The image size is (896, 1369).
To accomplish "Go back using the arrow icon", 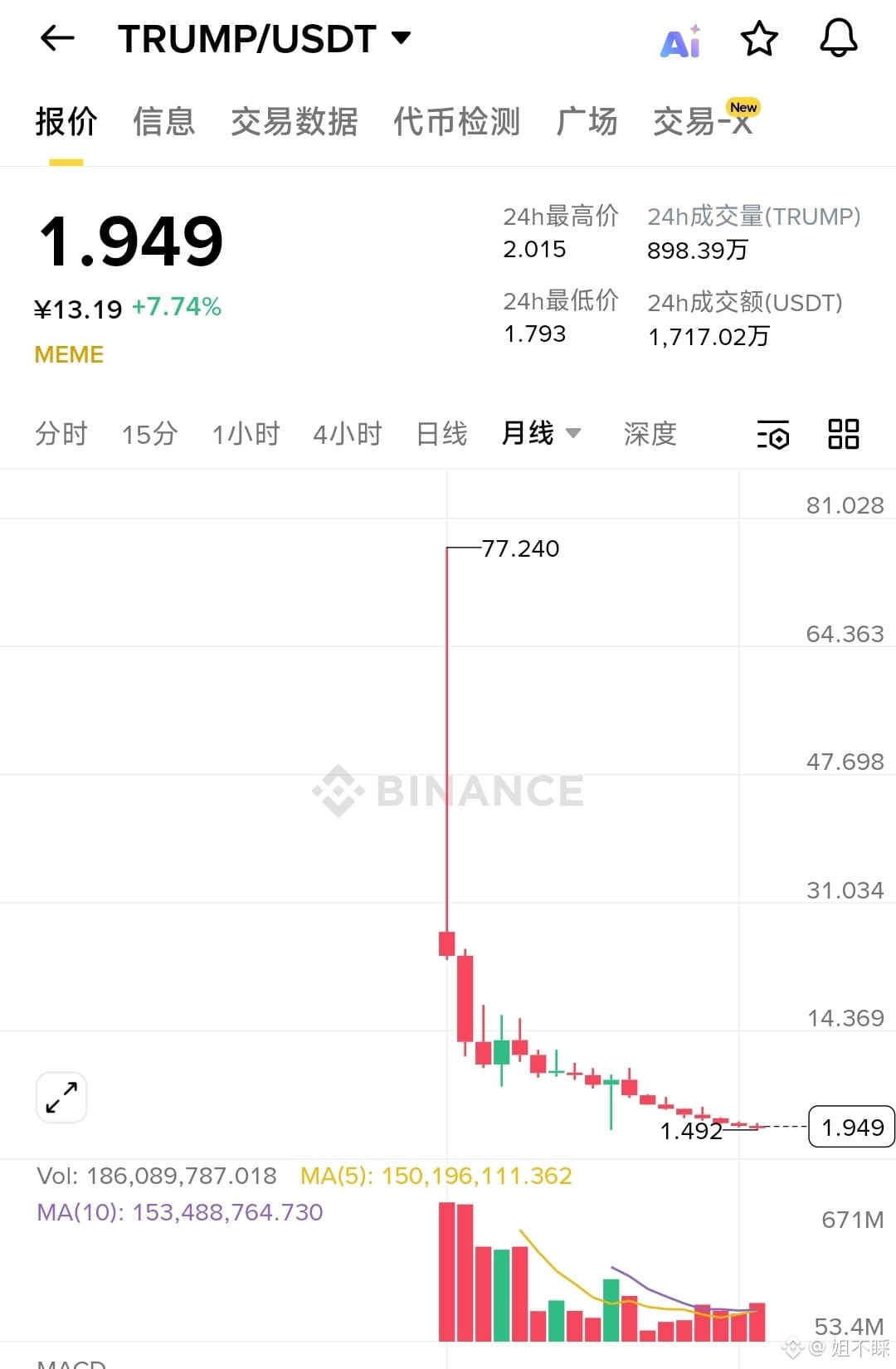I will click(x=57, y=38).
